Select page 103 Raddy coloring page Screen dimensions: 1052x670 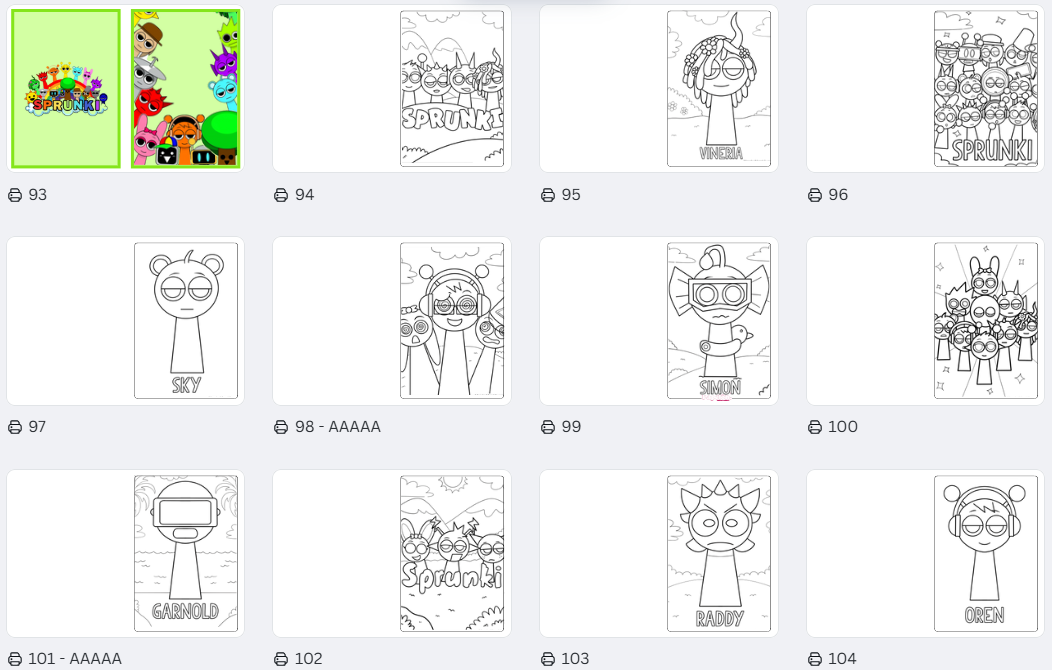pyautogui.click(x=718, y=553)
